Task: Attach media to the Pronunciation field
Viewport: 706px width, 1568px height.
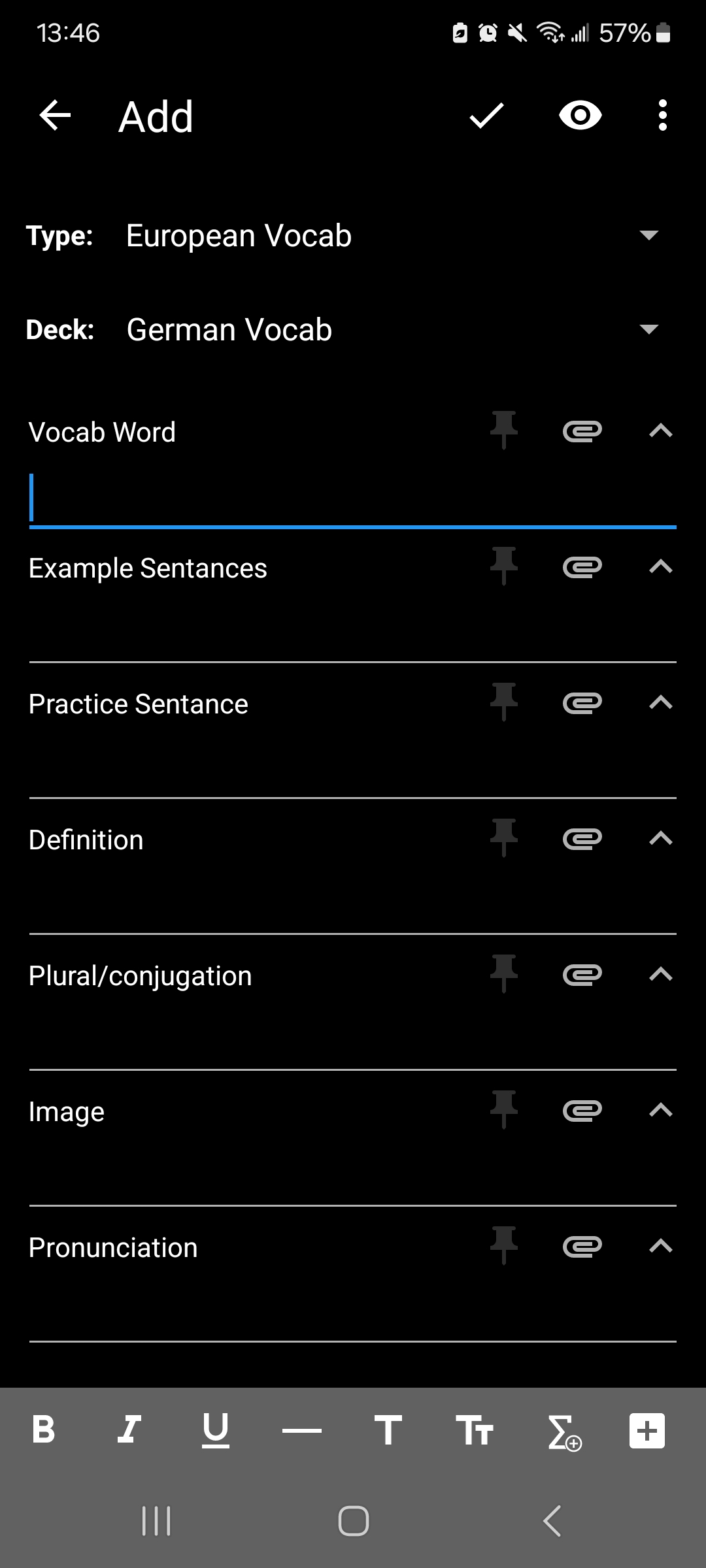Action: pyautogui.click(x=581, y=1245)
